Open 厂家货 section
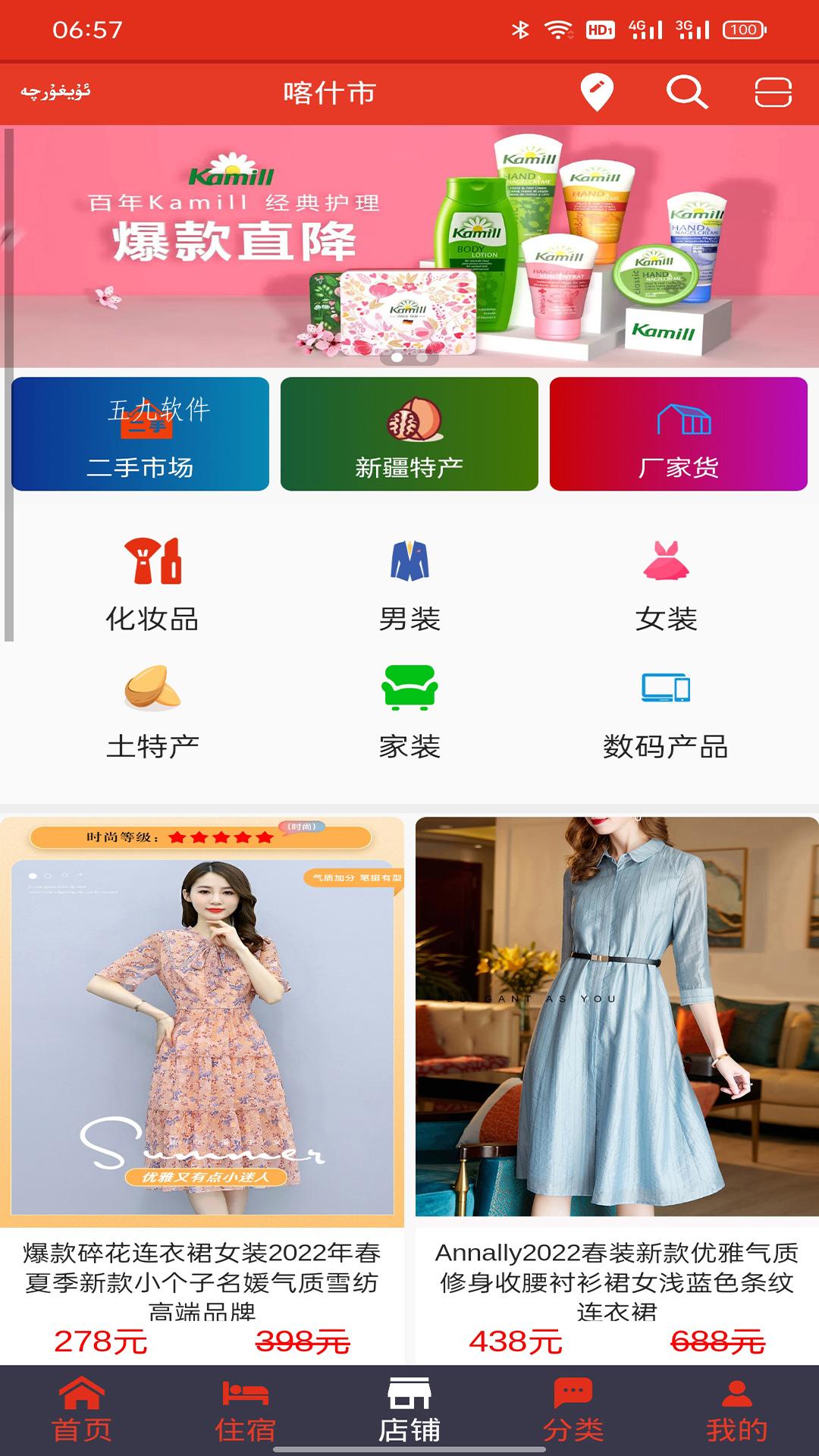This screenshot has height=1456, width=819. 678,435
